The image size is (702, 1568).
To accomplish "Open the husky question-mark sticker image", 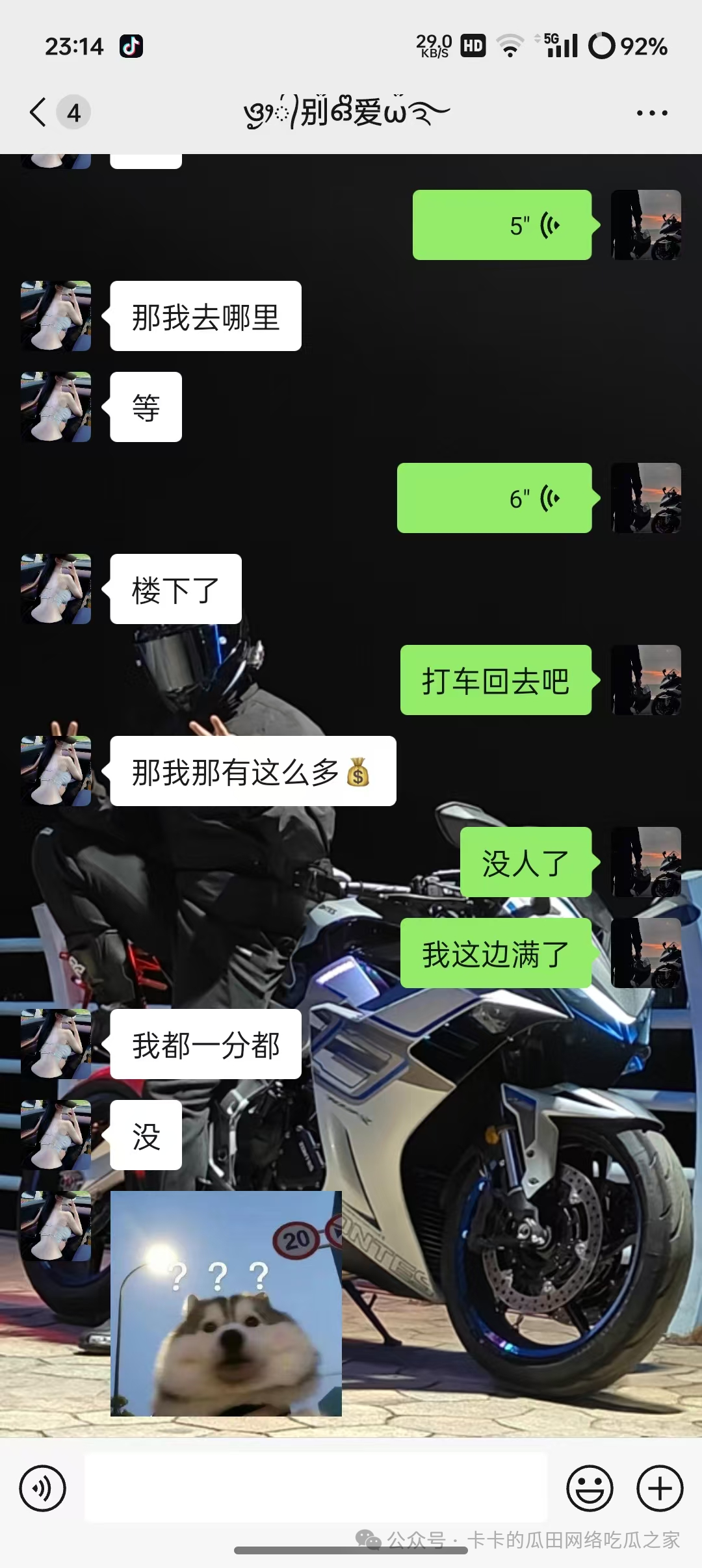I will click(x=226, y=1303).
